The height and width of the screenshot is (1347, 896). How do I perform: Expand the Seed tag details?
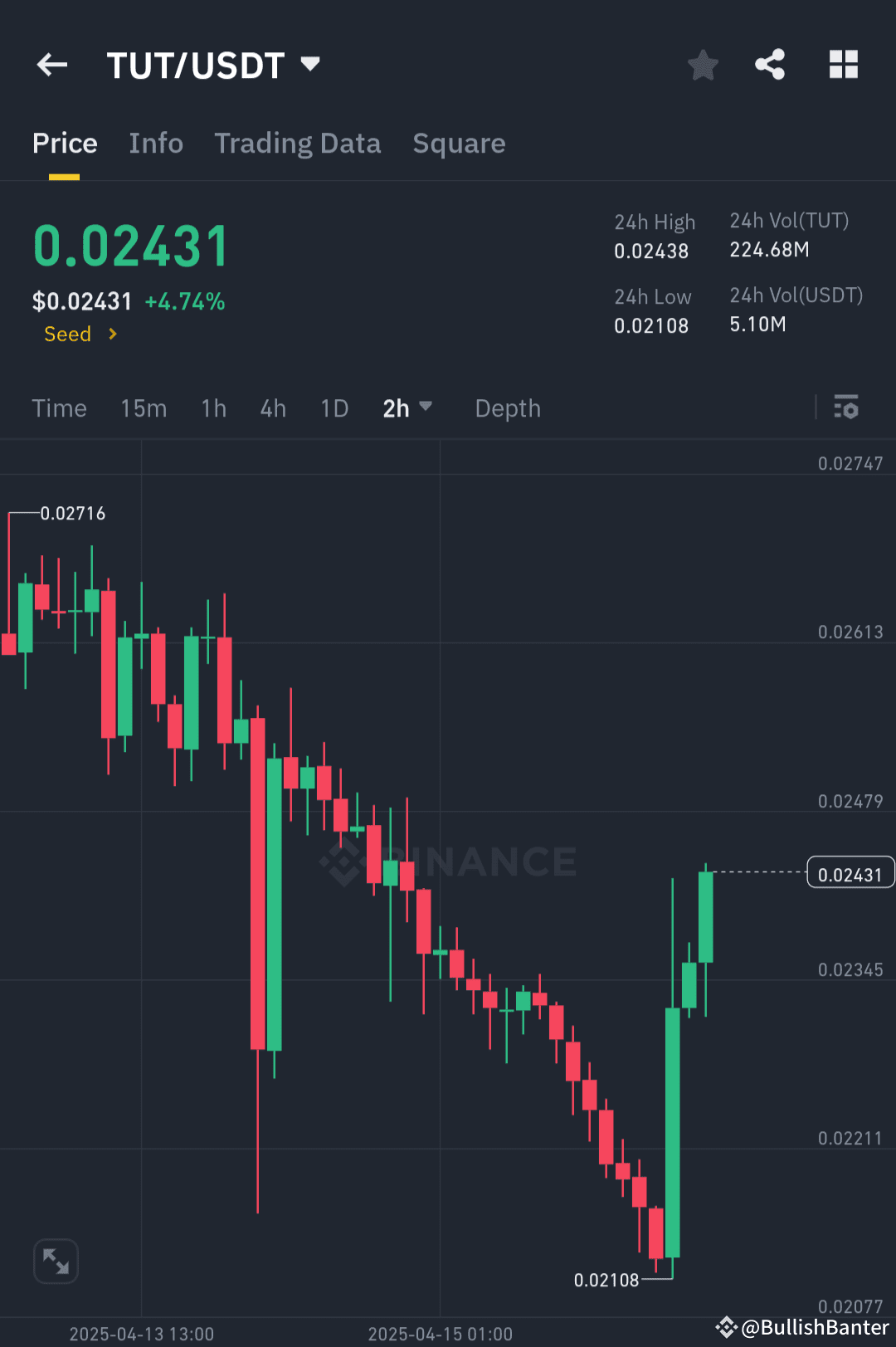tap(79, 334)
